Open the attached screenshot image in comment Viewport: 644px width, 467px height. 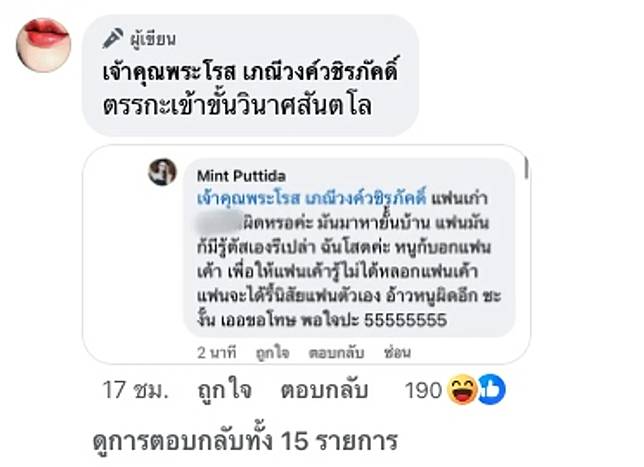305,254
